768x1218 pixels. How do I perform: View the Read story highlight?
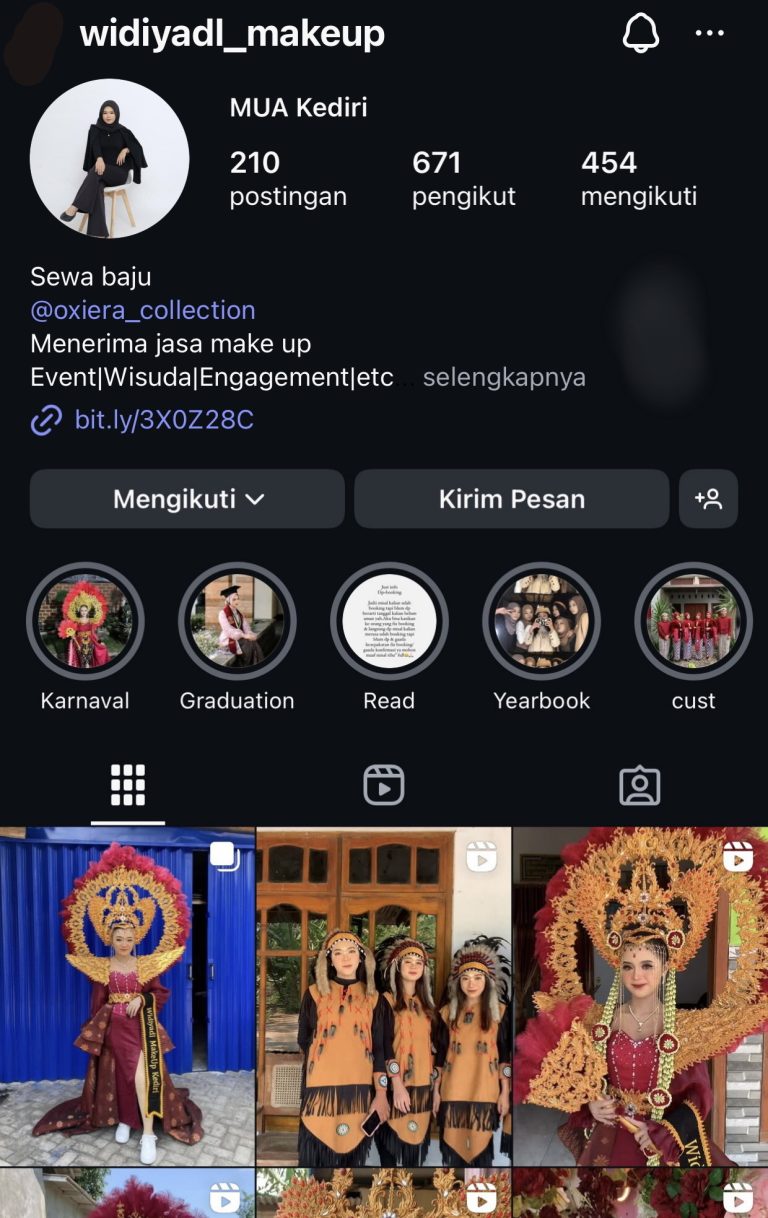(x=389, y=622)
